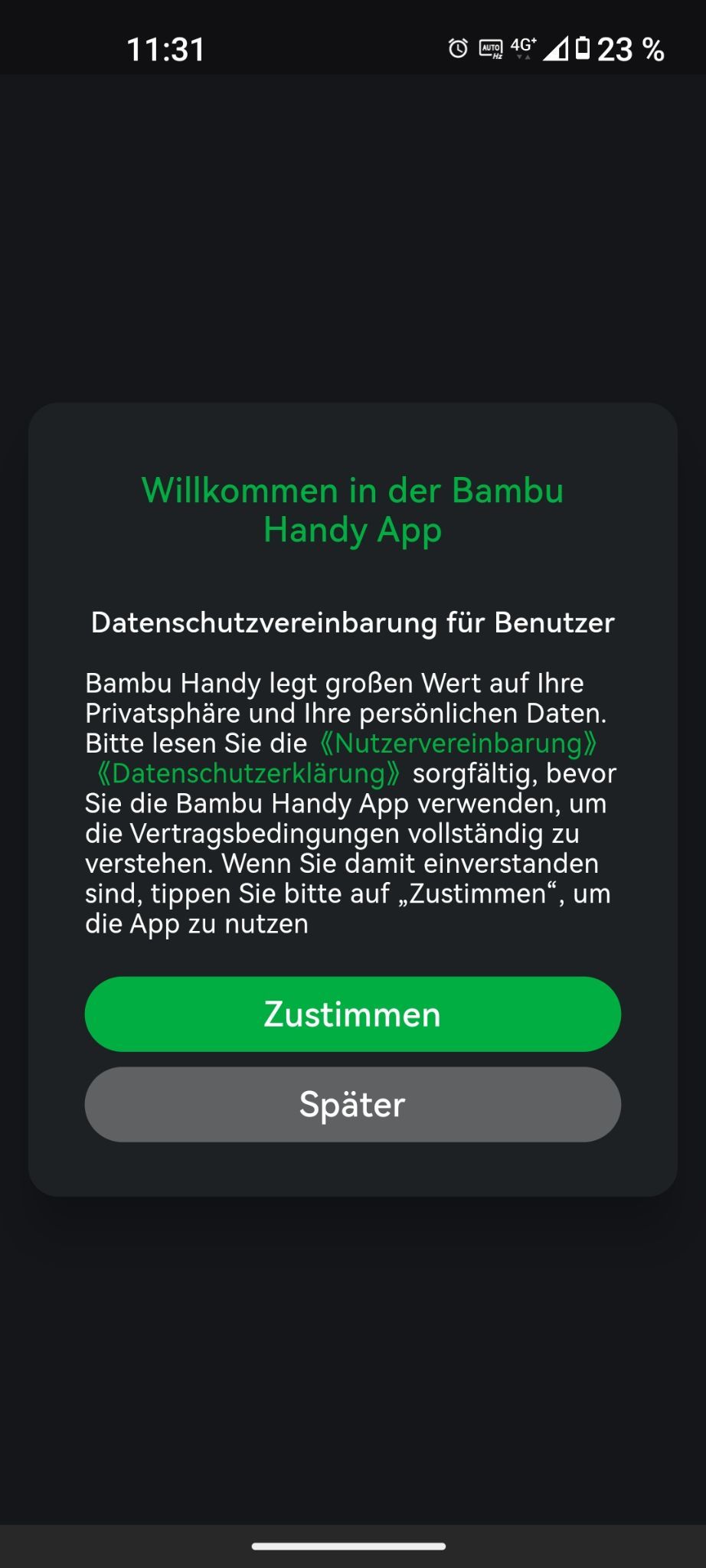Read the Datenschutzerklärung link
This screenshot has width=706, height=1568.
(x=248, y=773)
